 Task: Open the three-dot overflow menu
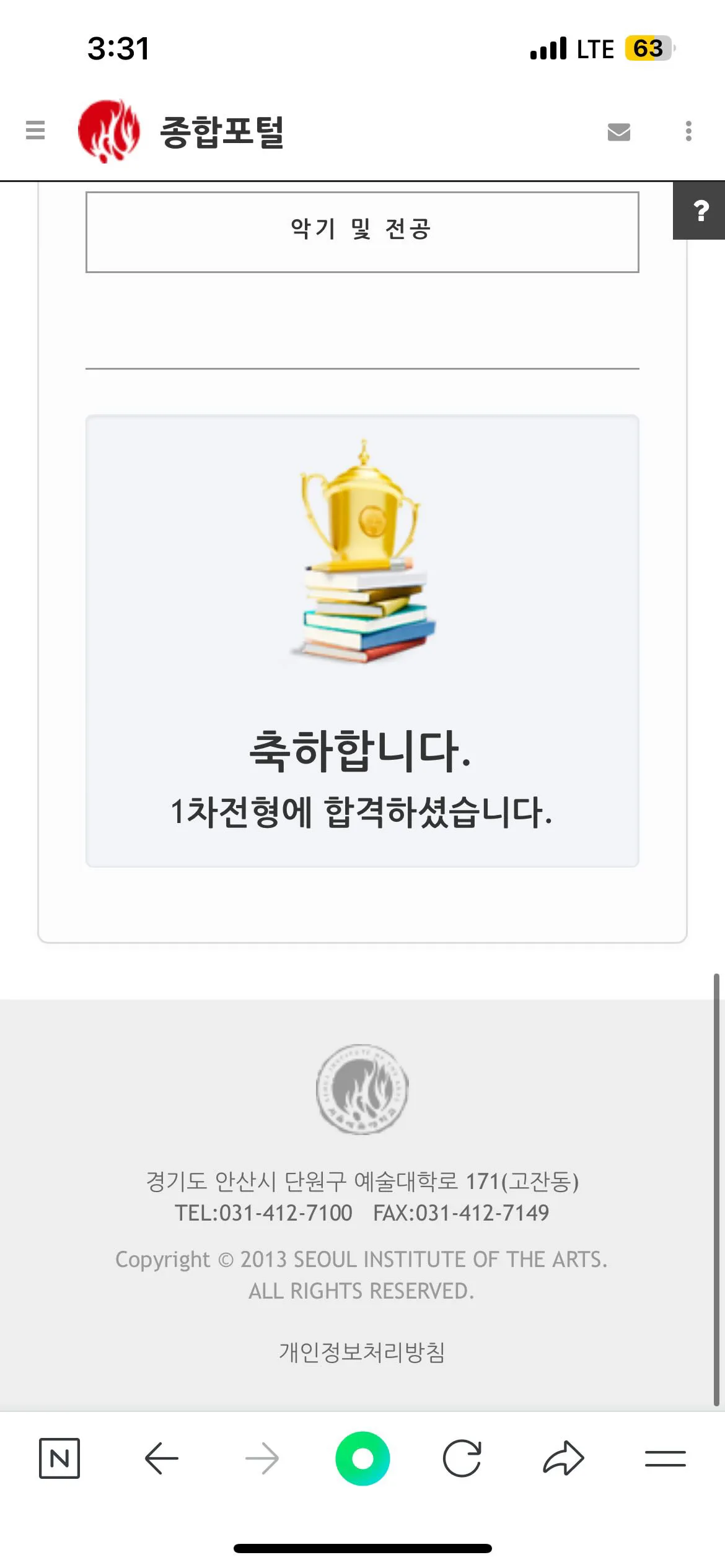[x=688, y=131]
